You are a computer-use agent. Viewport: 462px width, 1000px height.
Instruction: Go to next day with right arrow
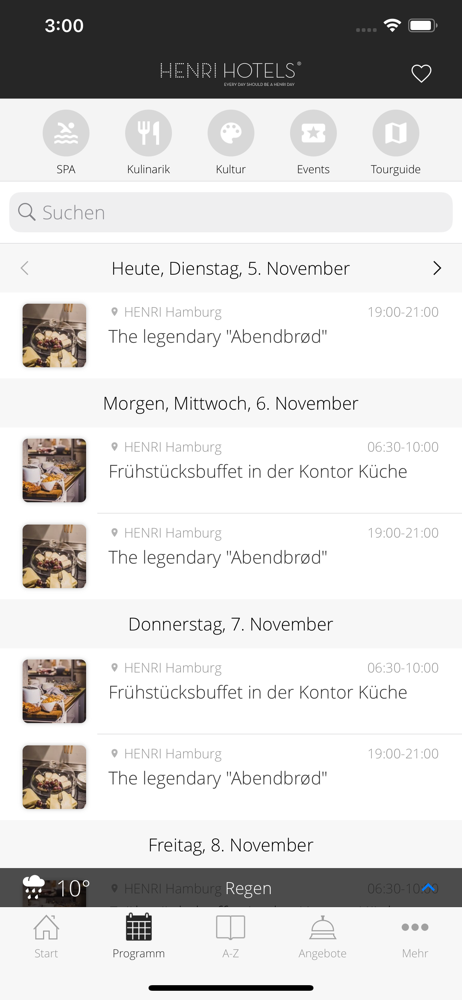(437, 268)
